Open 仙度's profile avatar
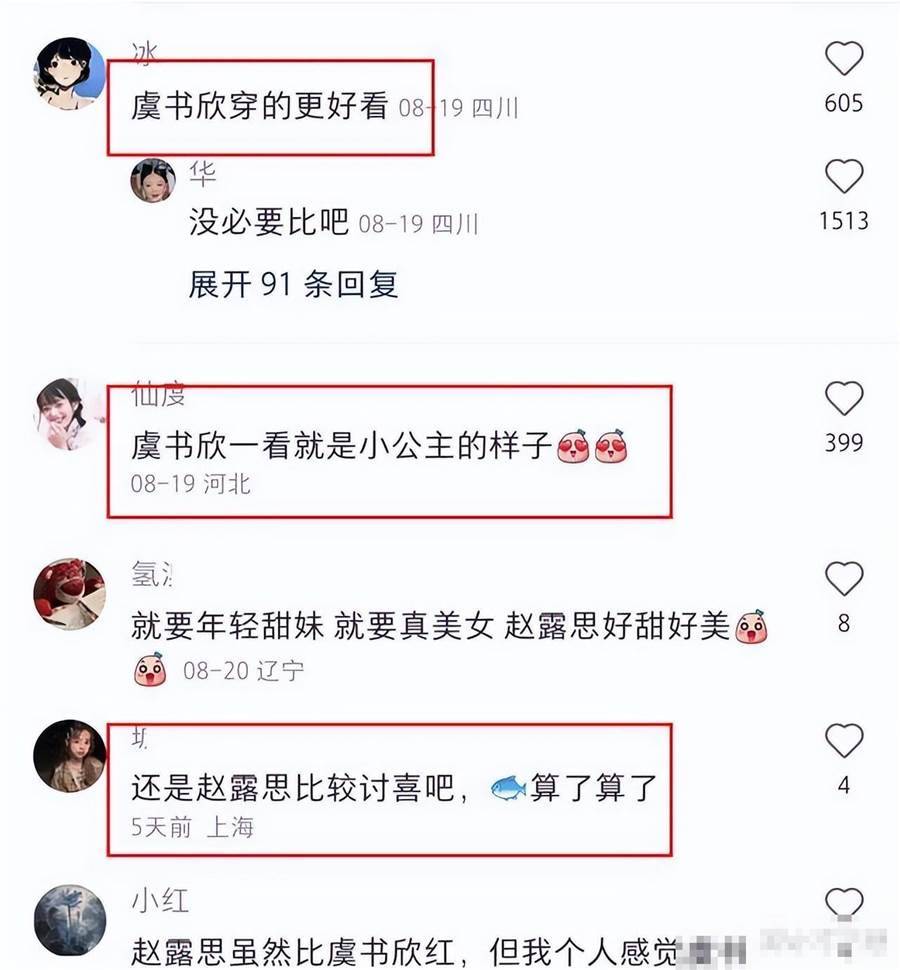Screen dimensions: 900x970 pyautogui.click(x=70, y=414)
